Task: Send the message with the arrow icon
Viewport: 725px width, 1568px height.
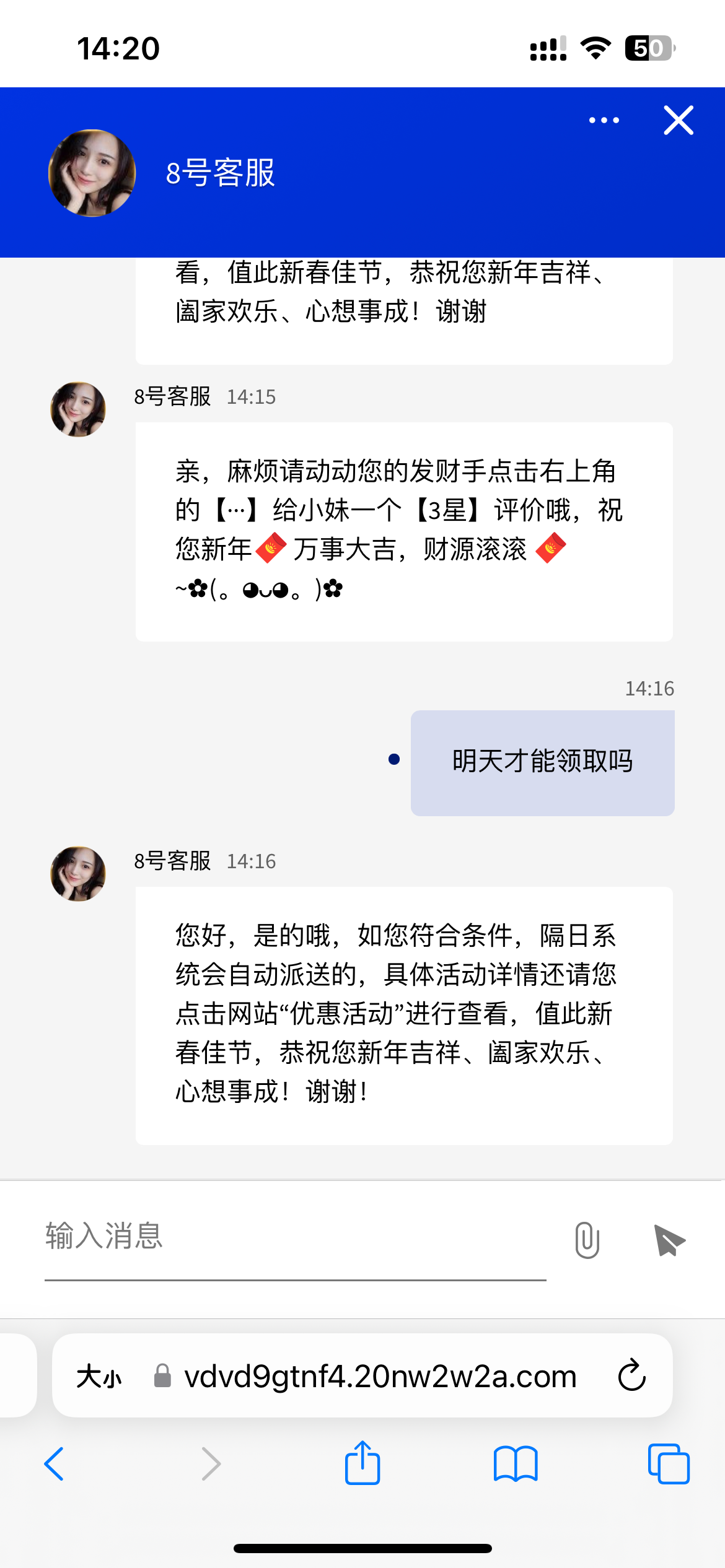Action: (x=669, y=1240)
